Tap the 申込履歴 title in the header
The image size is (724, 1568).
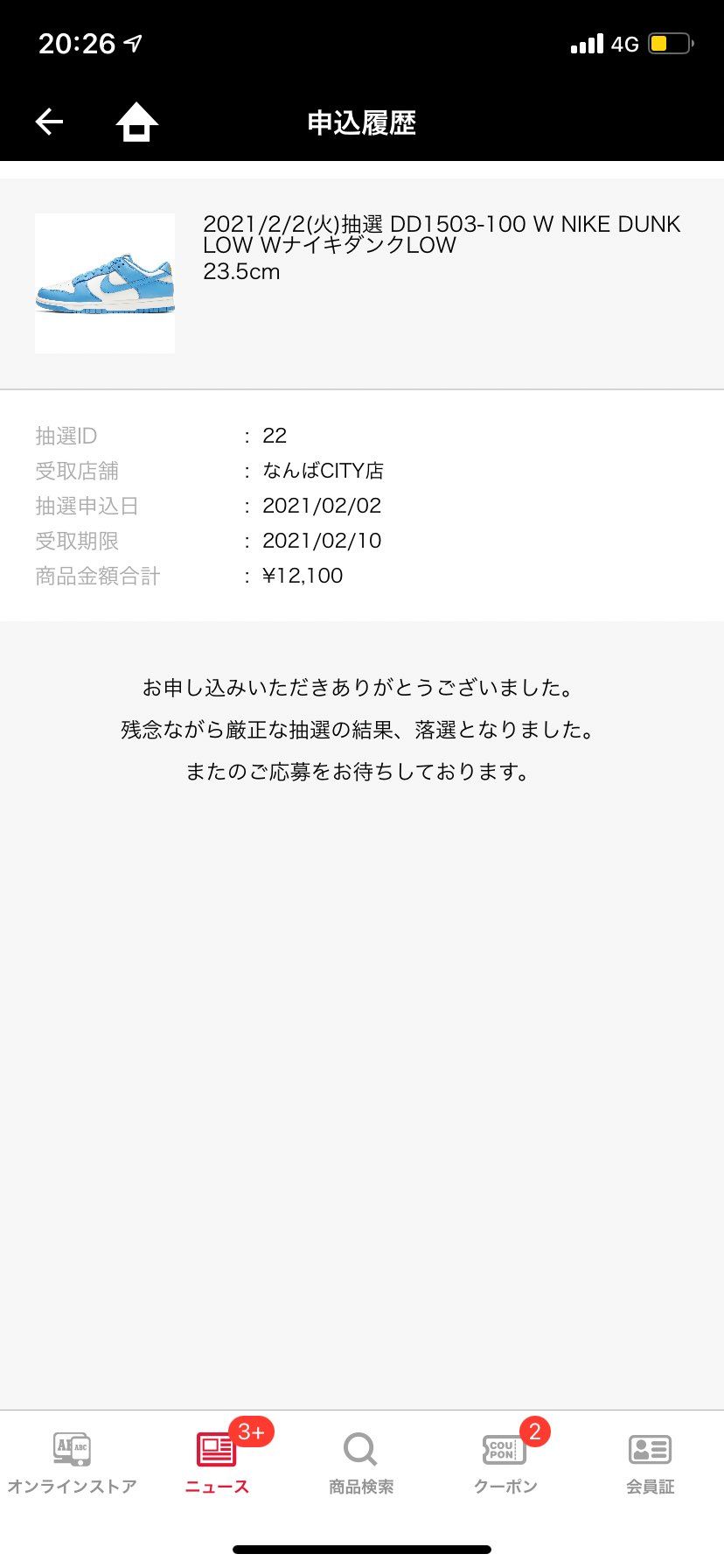(x=362, y=122)
